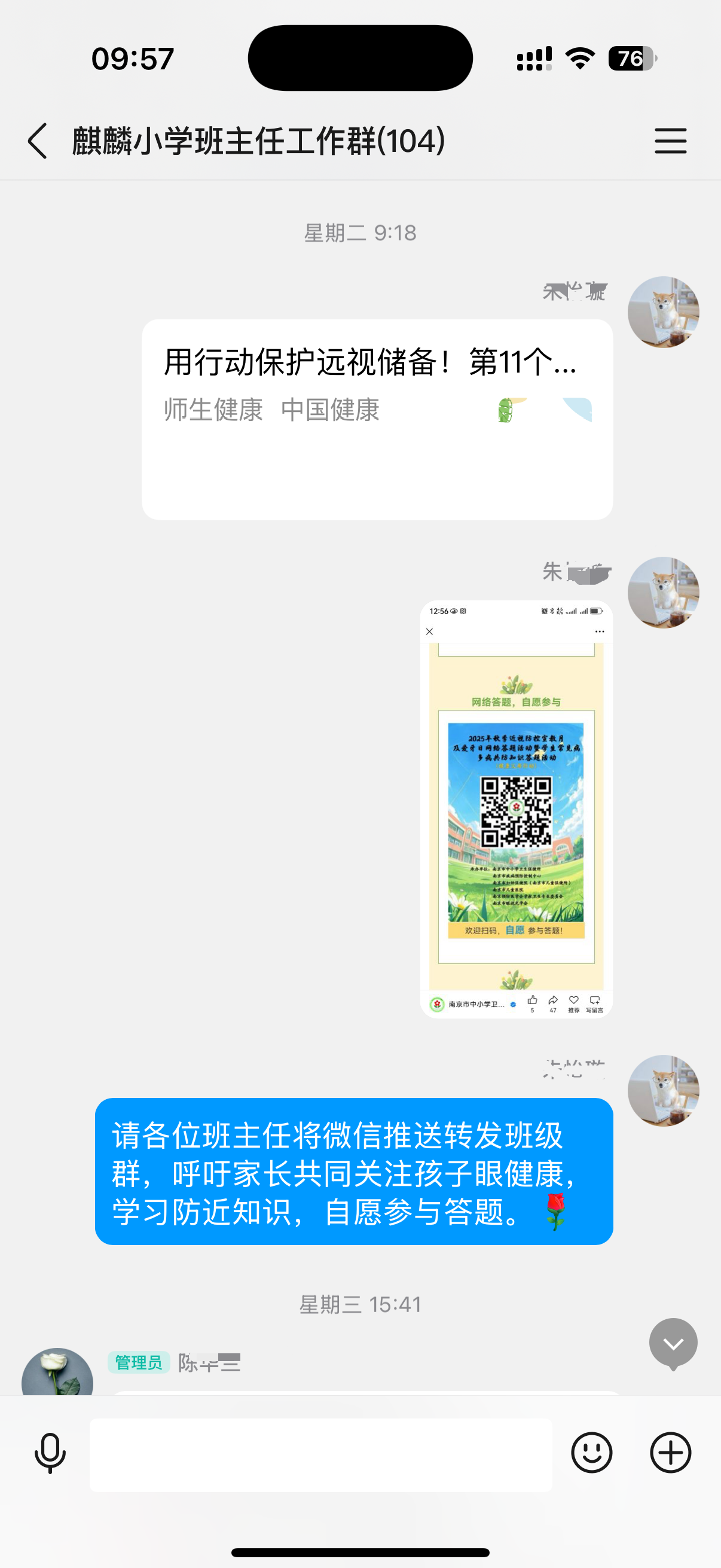Switch to voice message input
Image resolution: width=721 pixels, height=1568 pixels.
50,1453
